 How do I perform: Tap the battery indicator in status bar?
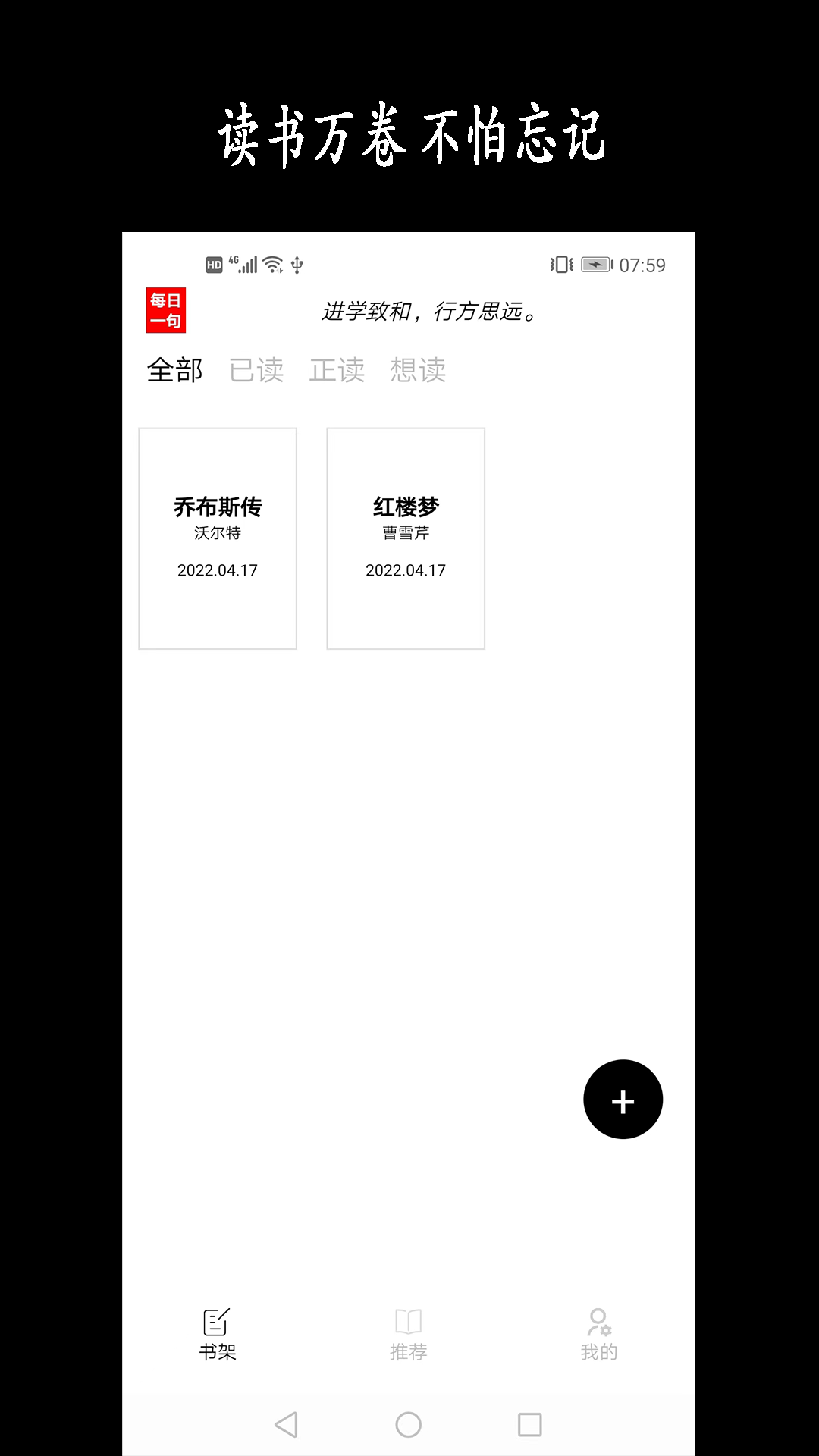point(596,265)
